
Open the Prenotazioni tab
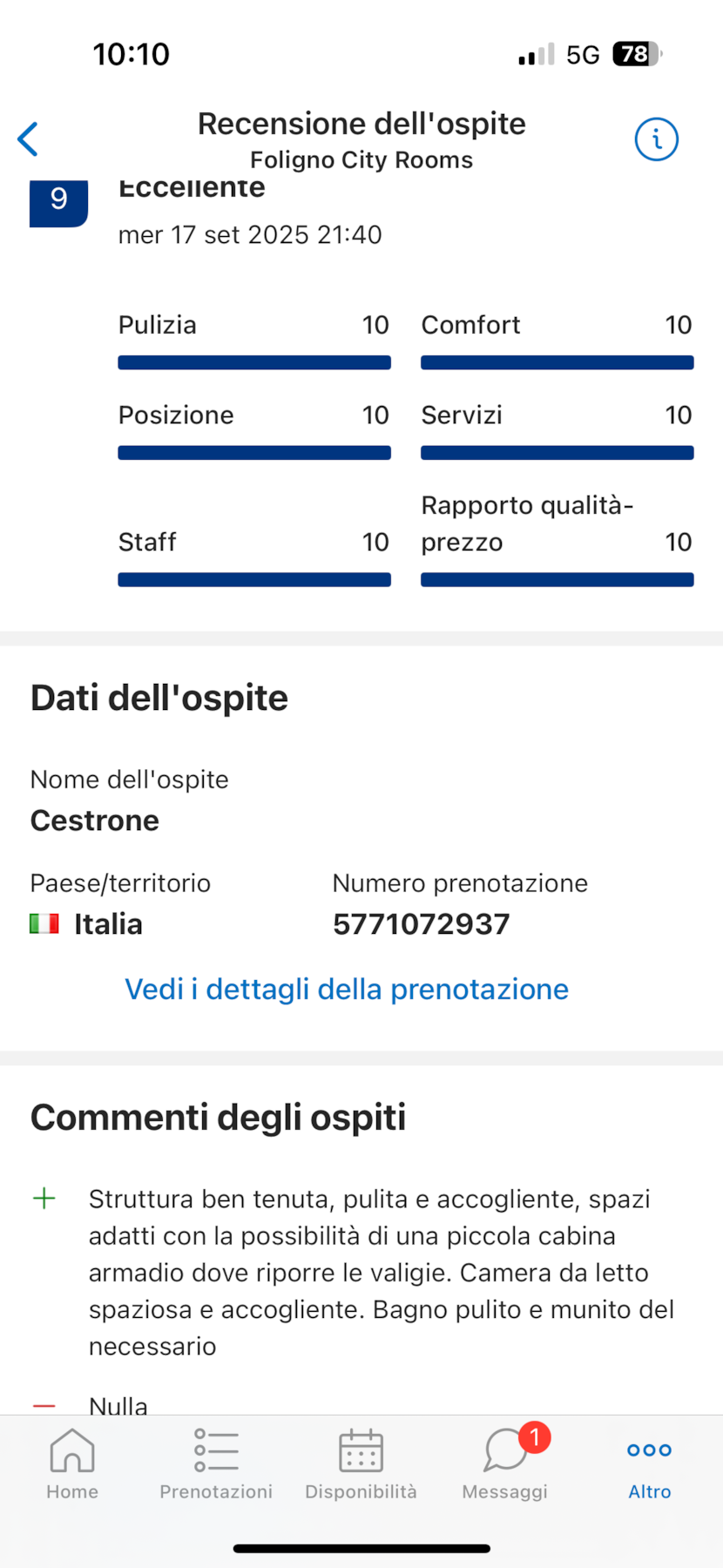216,1465
